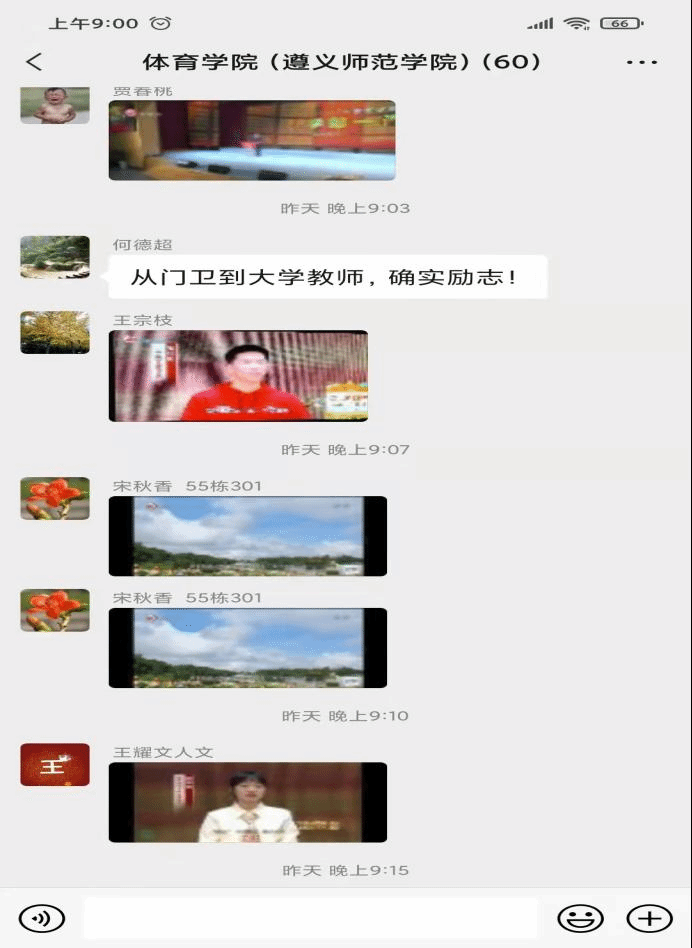The height and width of the screenshot is (948, 692).
Task: Play the video sent by 王耀文人文
Action: coord(247,802)
